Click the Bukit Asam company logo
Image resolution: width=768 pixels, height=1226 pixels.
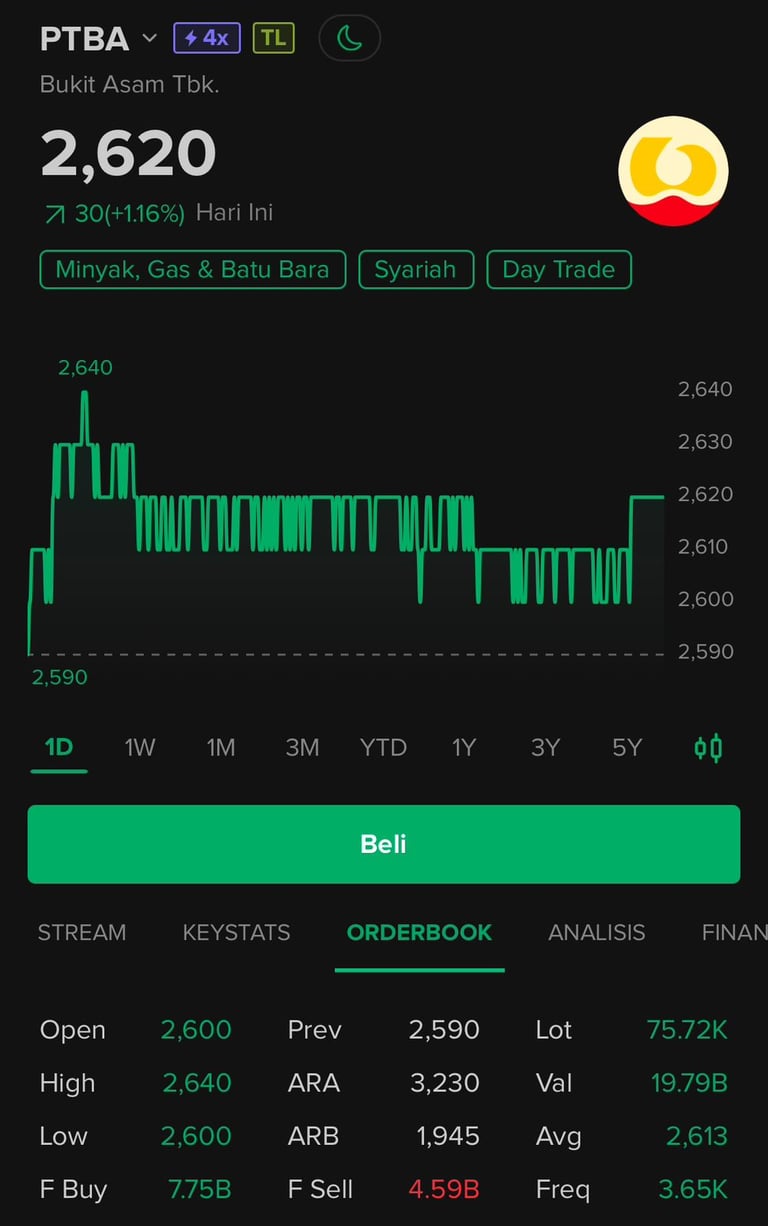coord(673,170)
